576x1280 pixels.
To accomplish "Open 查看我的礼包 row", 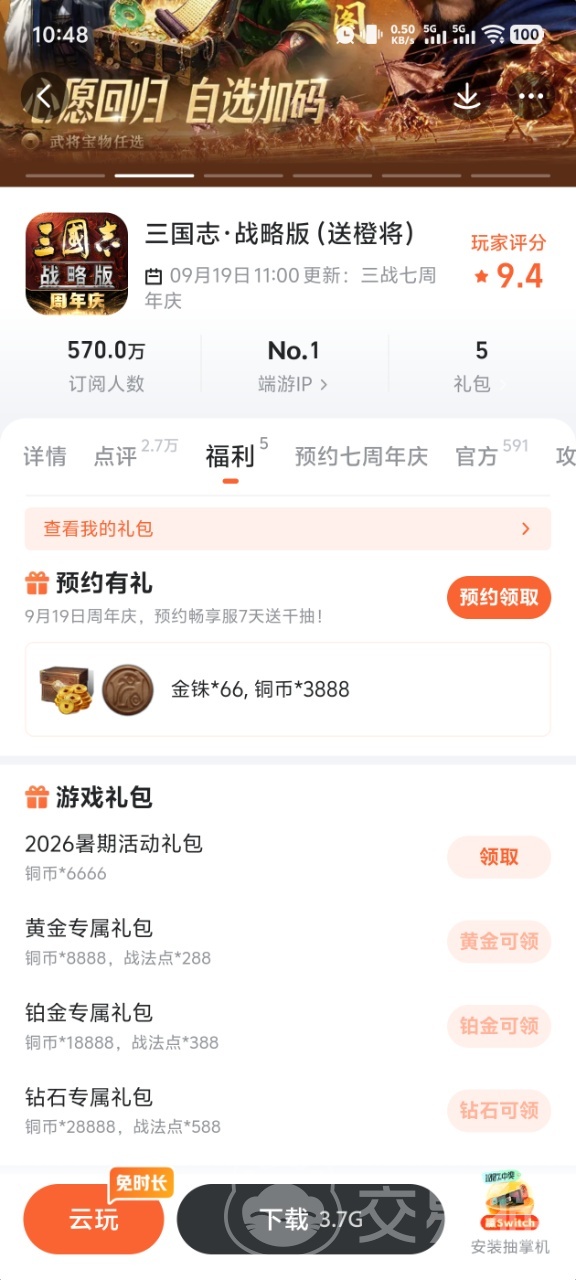I will pyautogui.click(x=288, y=528).
